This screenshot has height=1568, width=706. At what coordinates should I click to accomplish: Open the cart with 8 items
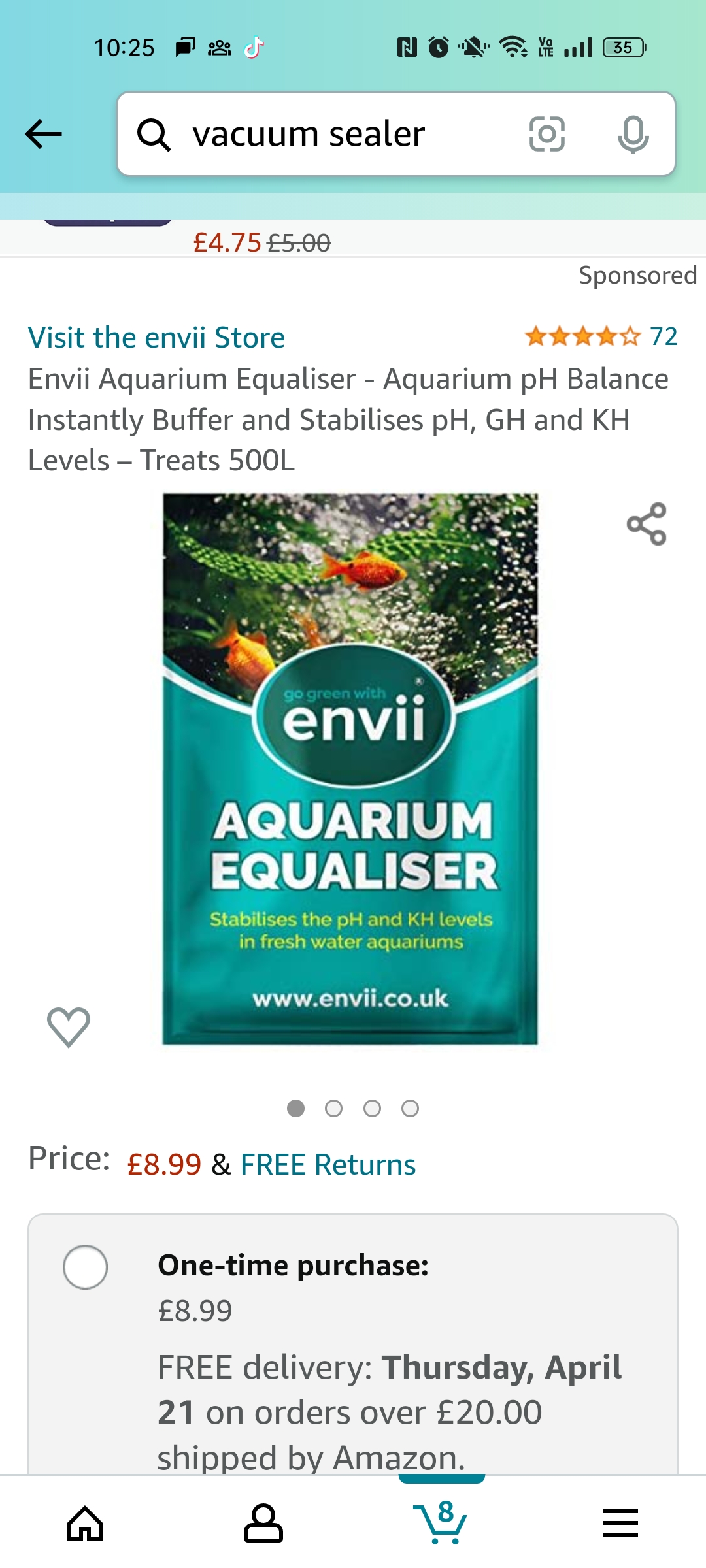click(x=440, y=1521)
